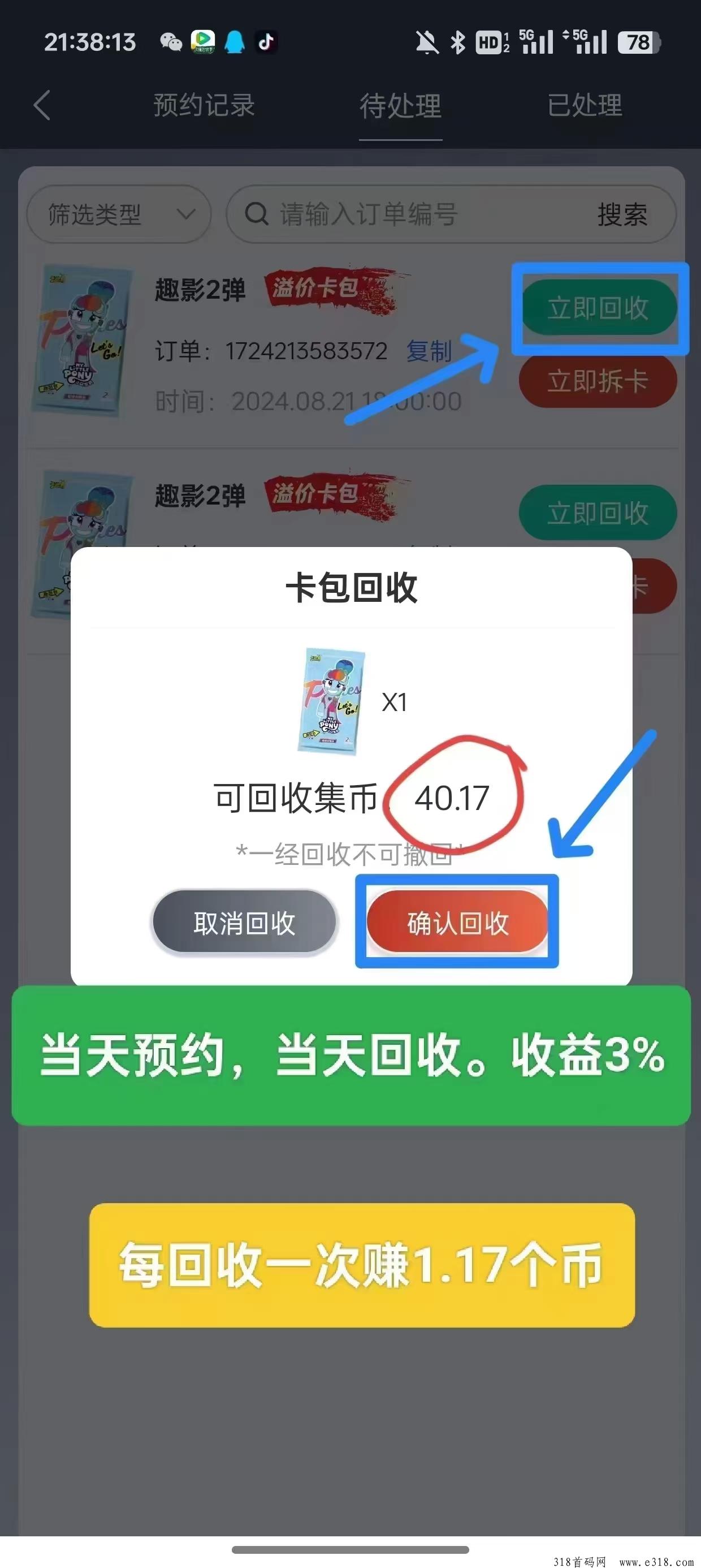Confirm the card pack recycling (确认回收)
The height and width of the screenshot is (1568, 701).
click(457, 922)
